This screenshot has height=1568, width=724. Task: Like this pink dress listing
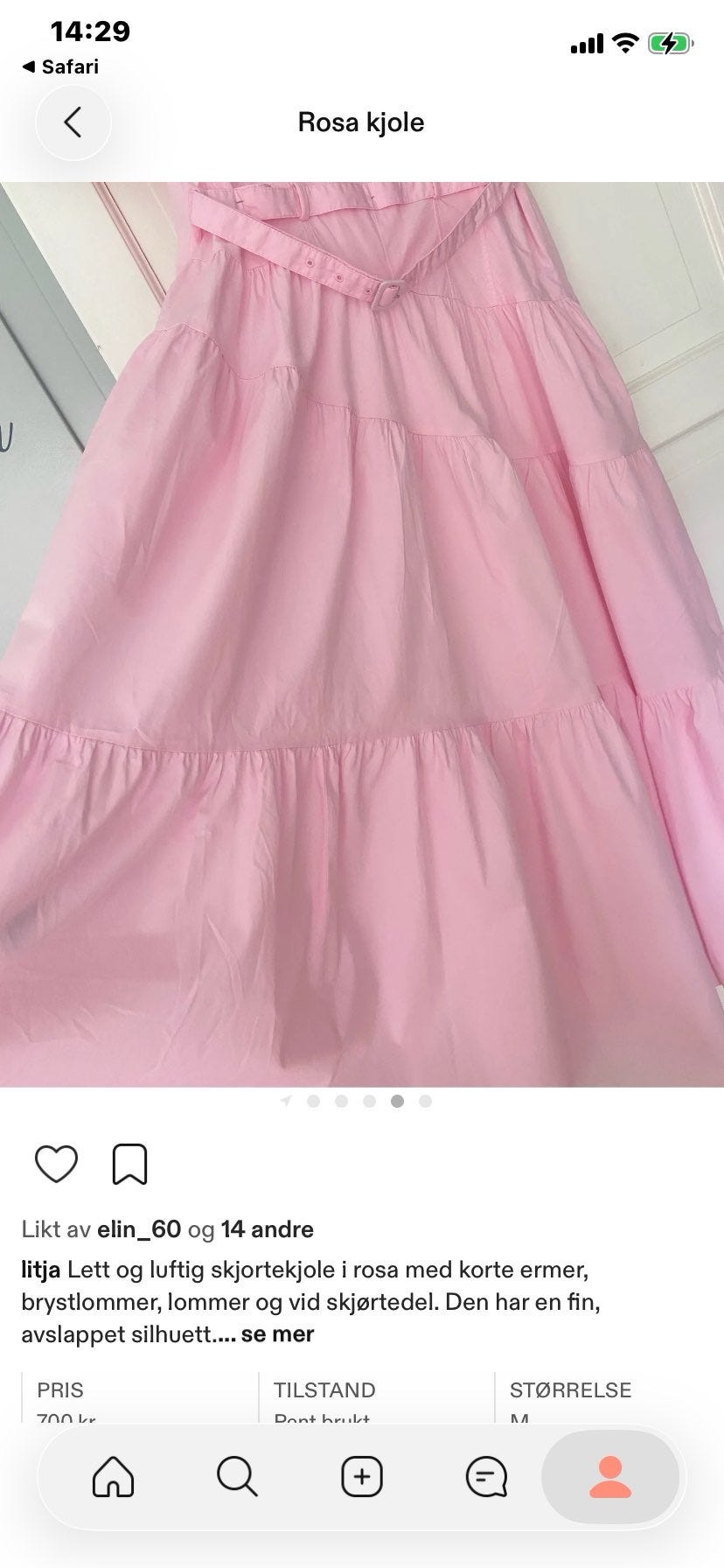56,1164
